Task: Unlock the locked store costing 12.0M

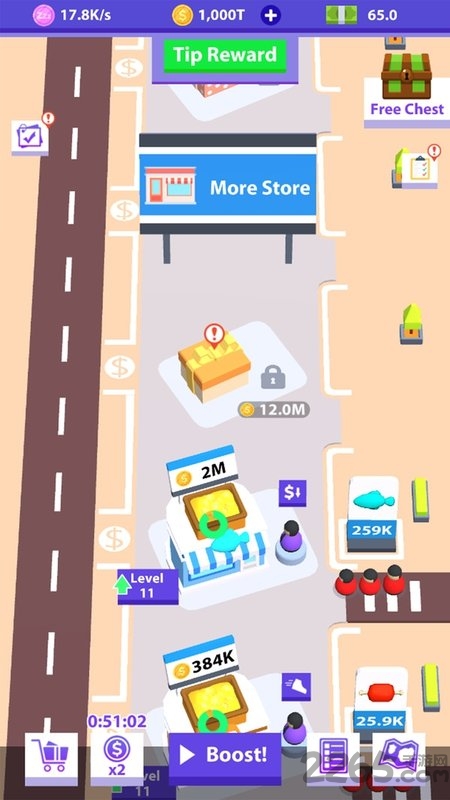Action: (x=215, y=367)
